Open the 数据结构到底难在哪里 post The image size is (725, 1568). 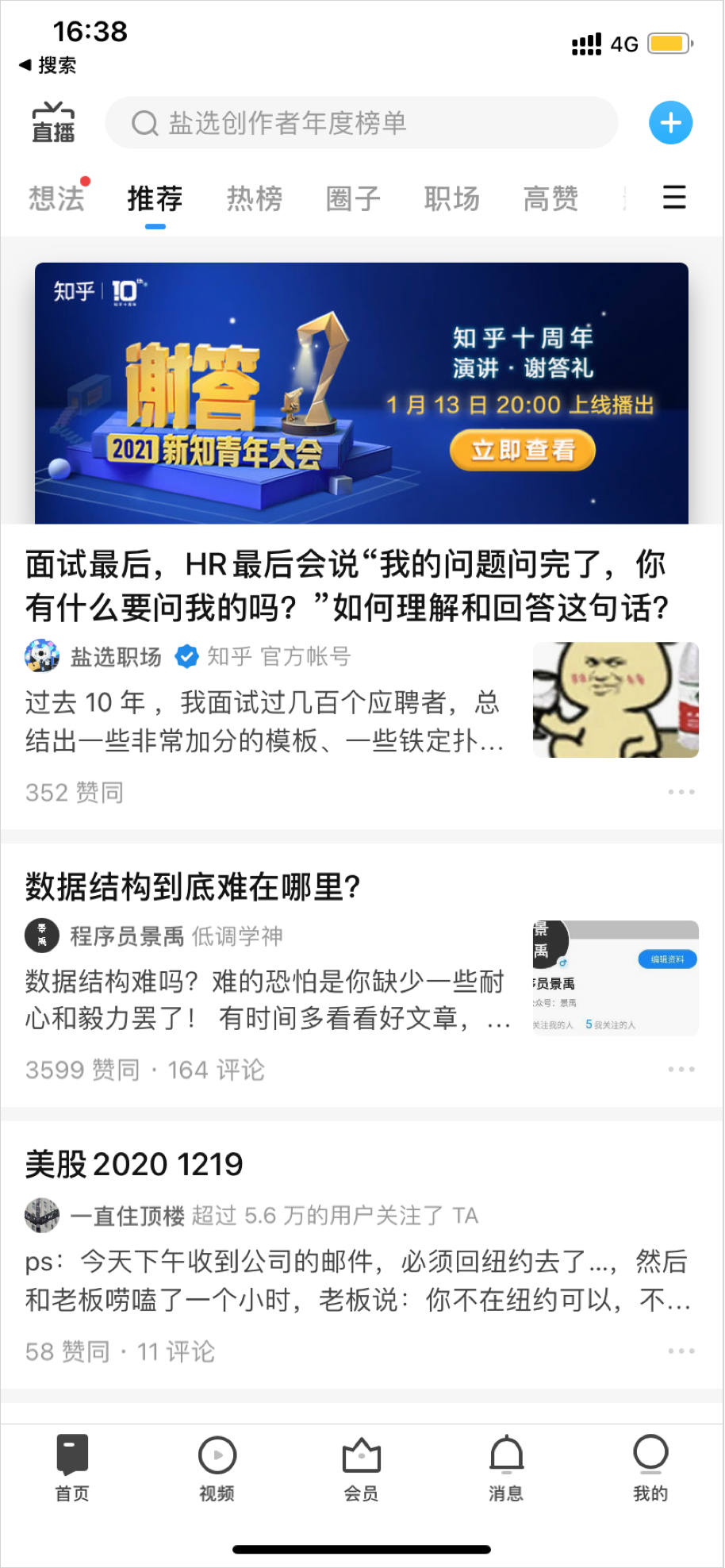coord(193,886)
